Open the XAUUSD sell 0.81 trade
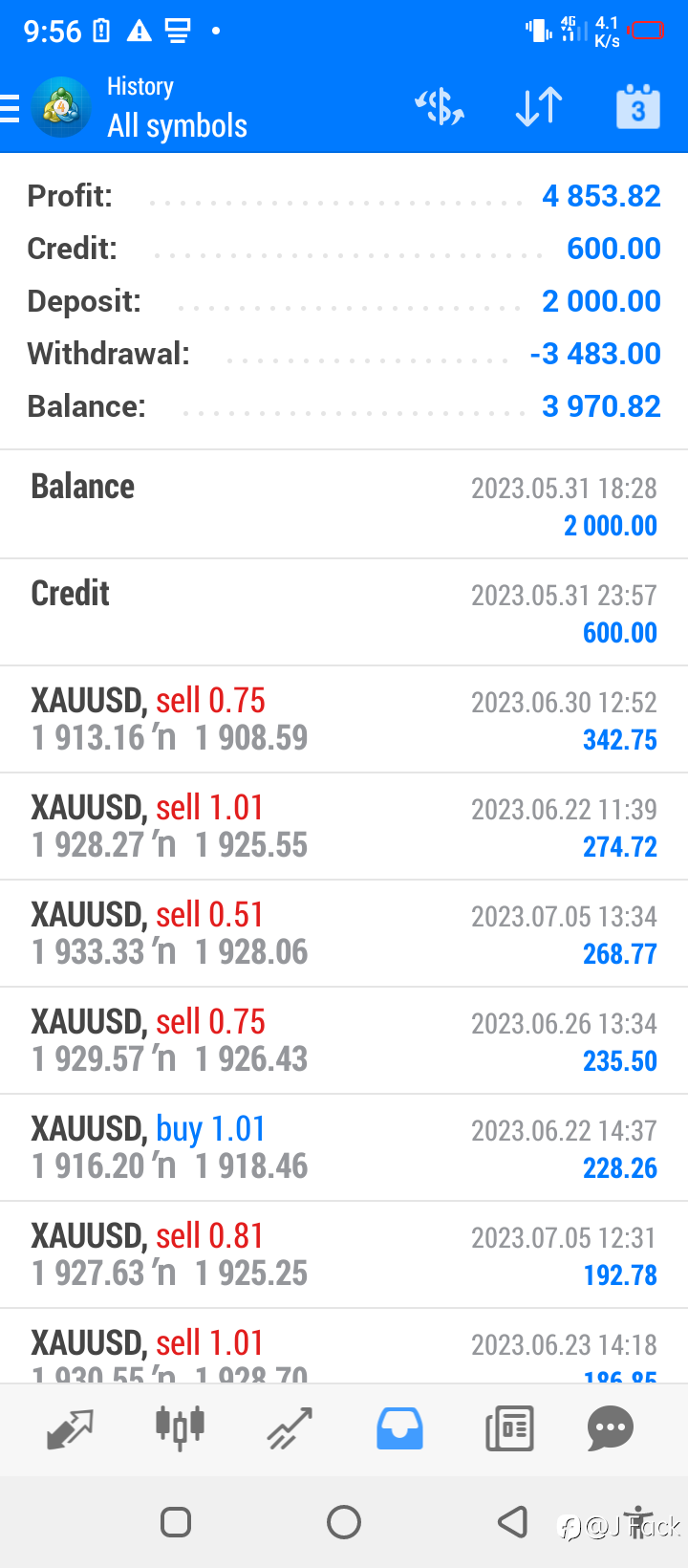 coord(344,1254)
